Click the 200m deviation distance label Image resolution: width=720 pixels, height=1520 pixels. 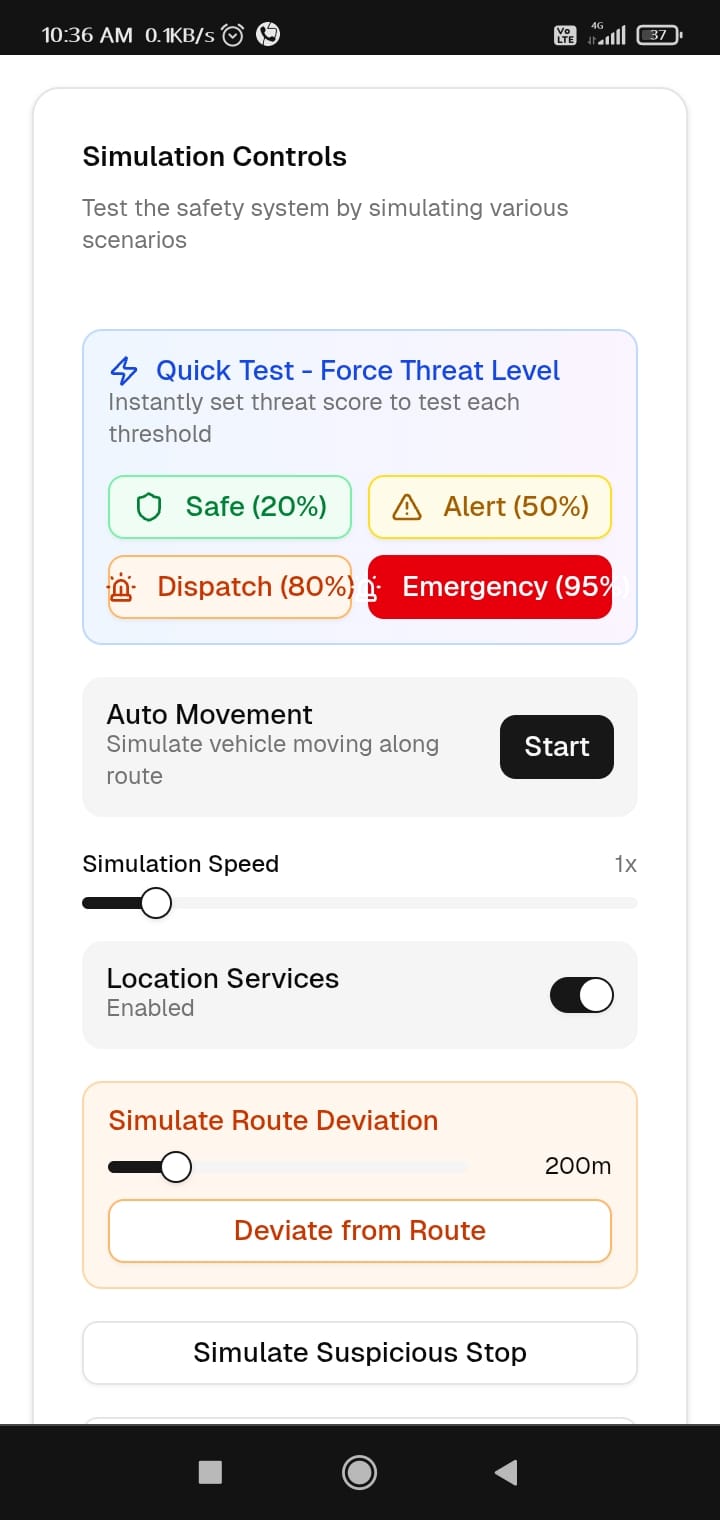coord(578,1166)
